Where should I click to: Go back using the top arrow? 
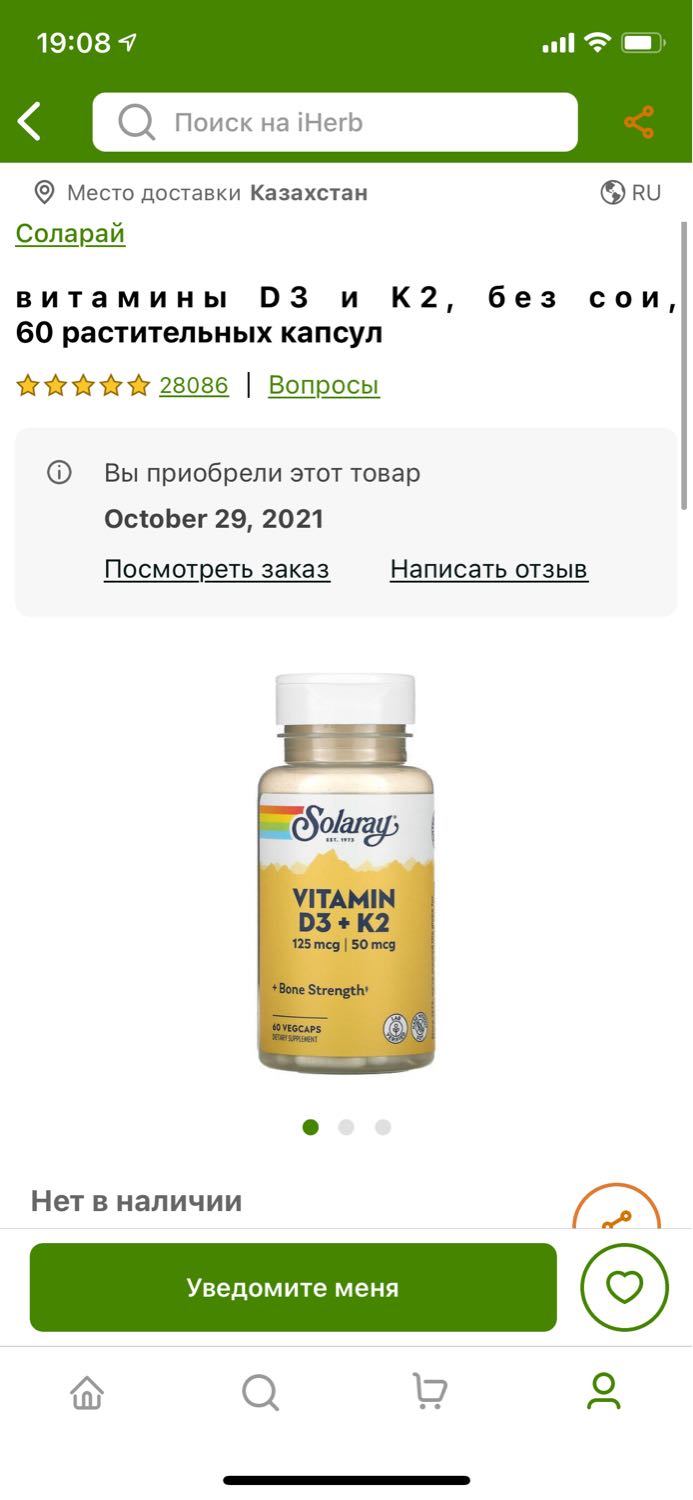click(30, 122)
